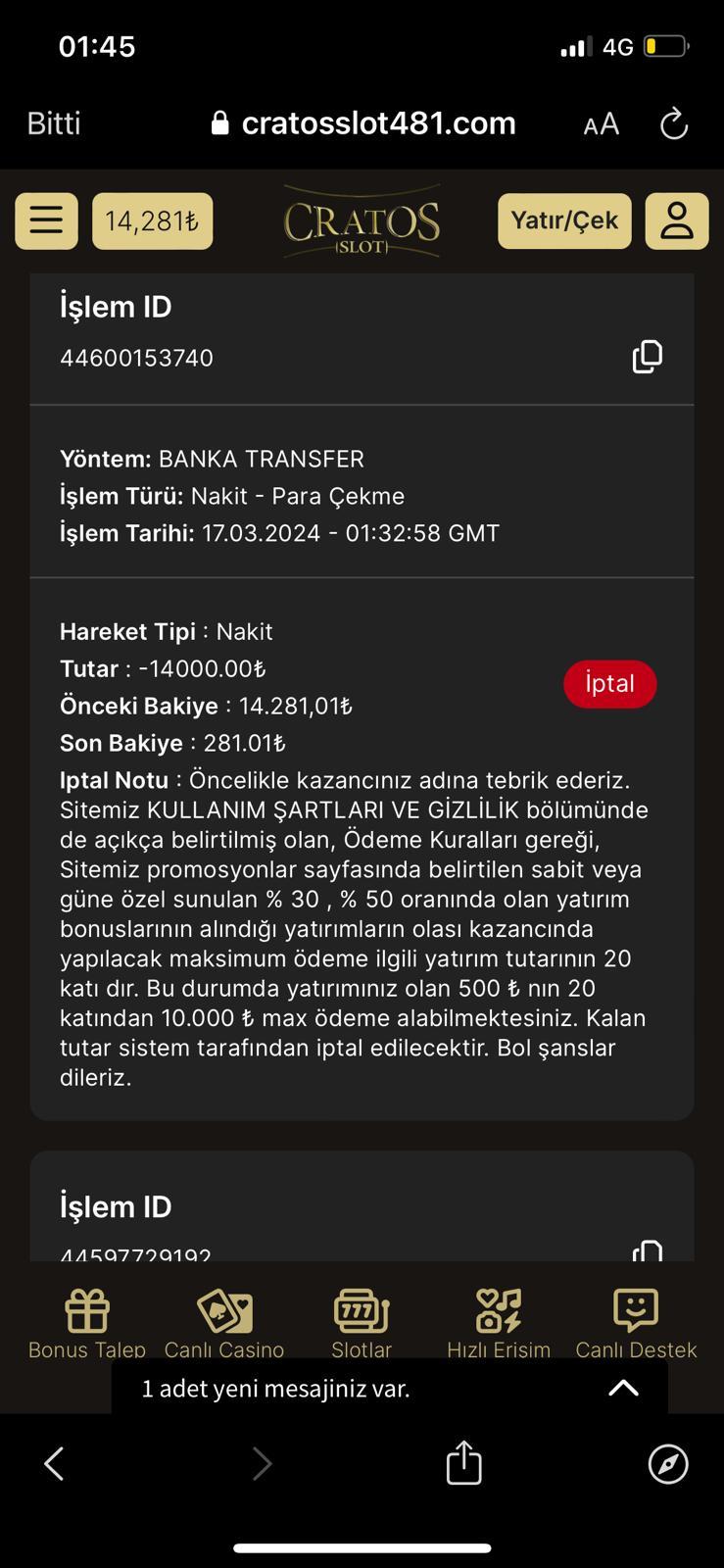Tap the profile account icon
724x1568 pixels.
point(678,220)
